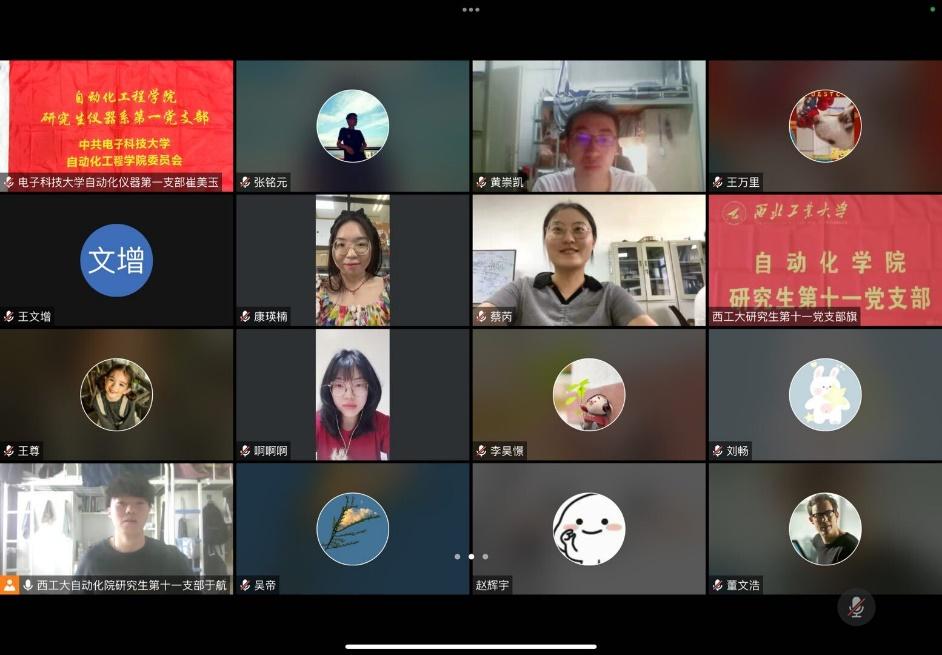Open 王万里's participant tile

tap(824, 126)
